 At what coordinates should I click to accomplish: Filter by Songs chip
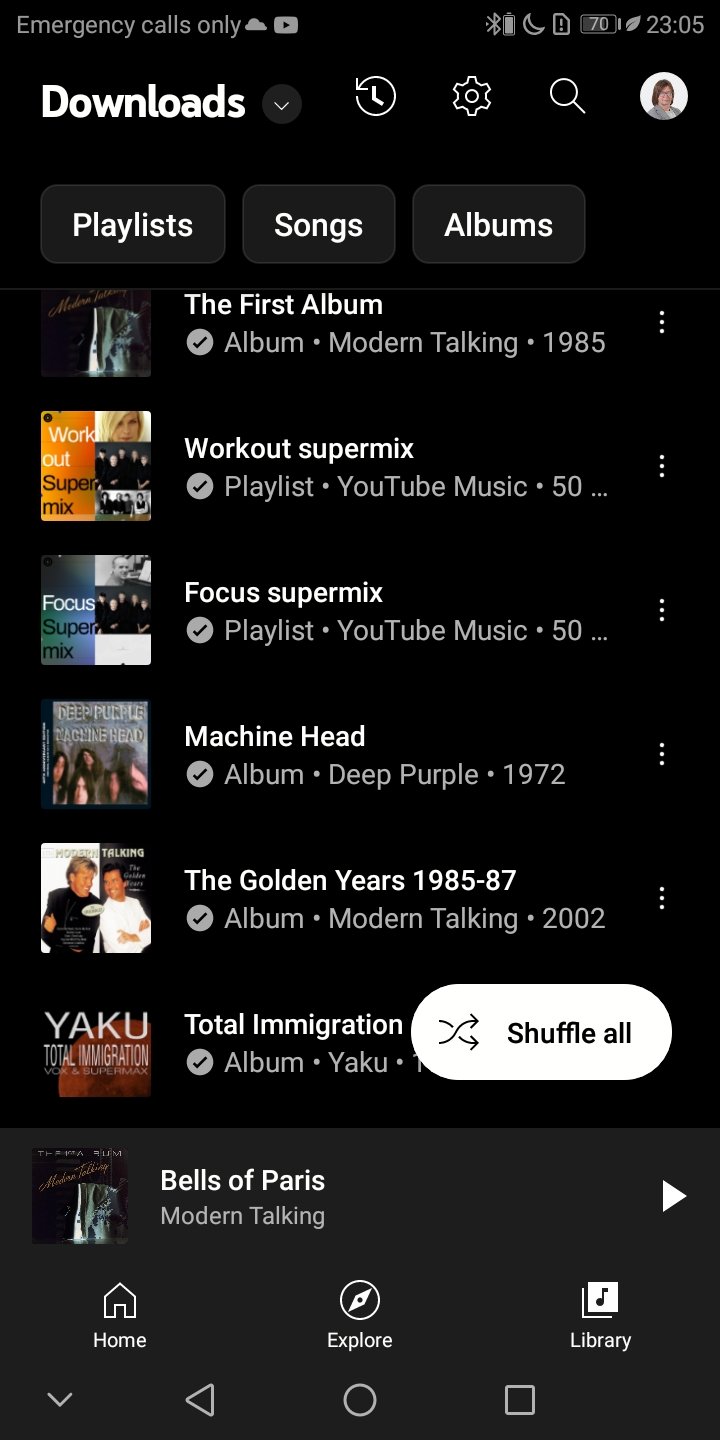pyautogui.click(x=318, y=225)
